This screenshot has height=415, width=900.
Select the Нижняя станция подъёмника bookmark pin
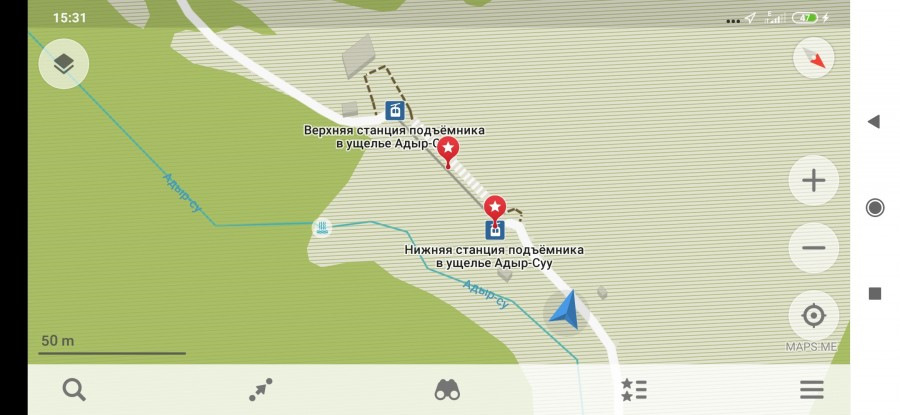click(494, 207)
